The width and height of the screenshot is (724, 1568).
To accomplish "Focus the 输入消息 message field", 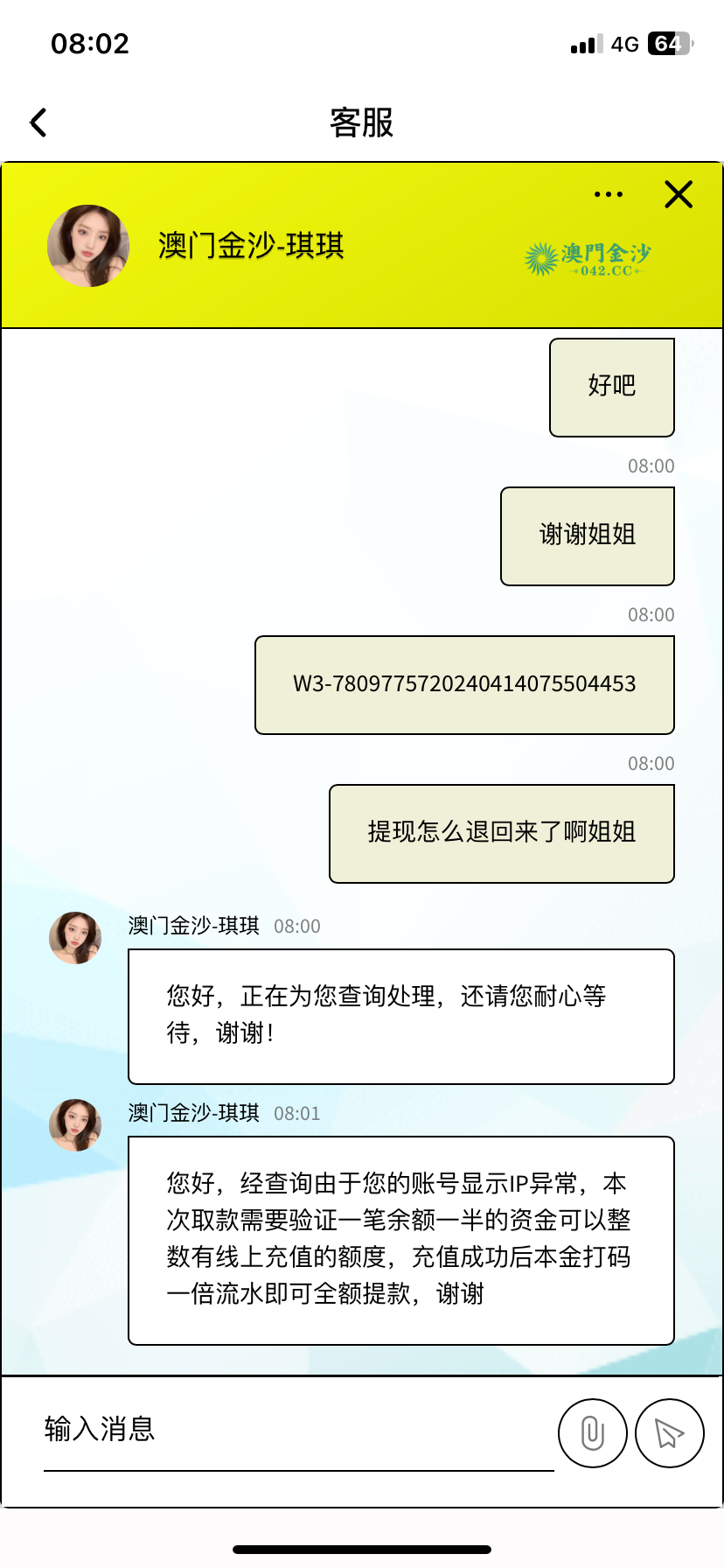I will tap(297, 1430).
